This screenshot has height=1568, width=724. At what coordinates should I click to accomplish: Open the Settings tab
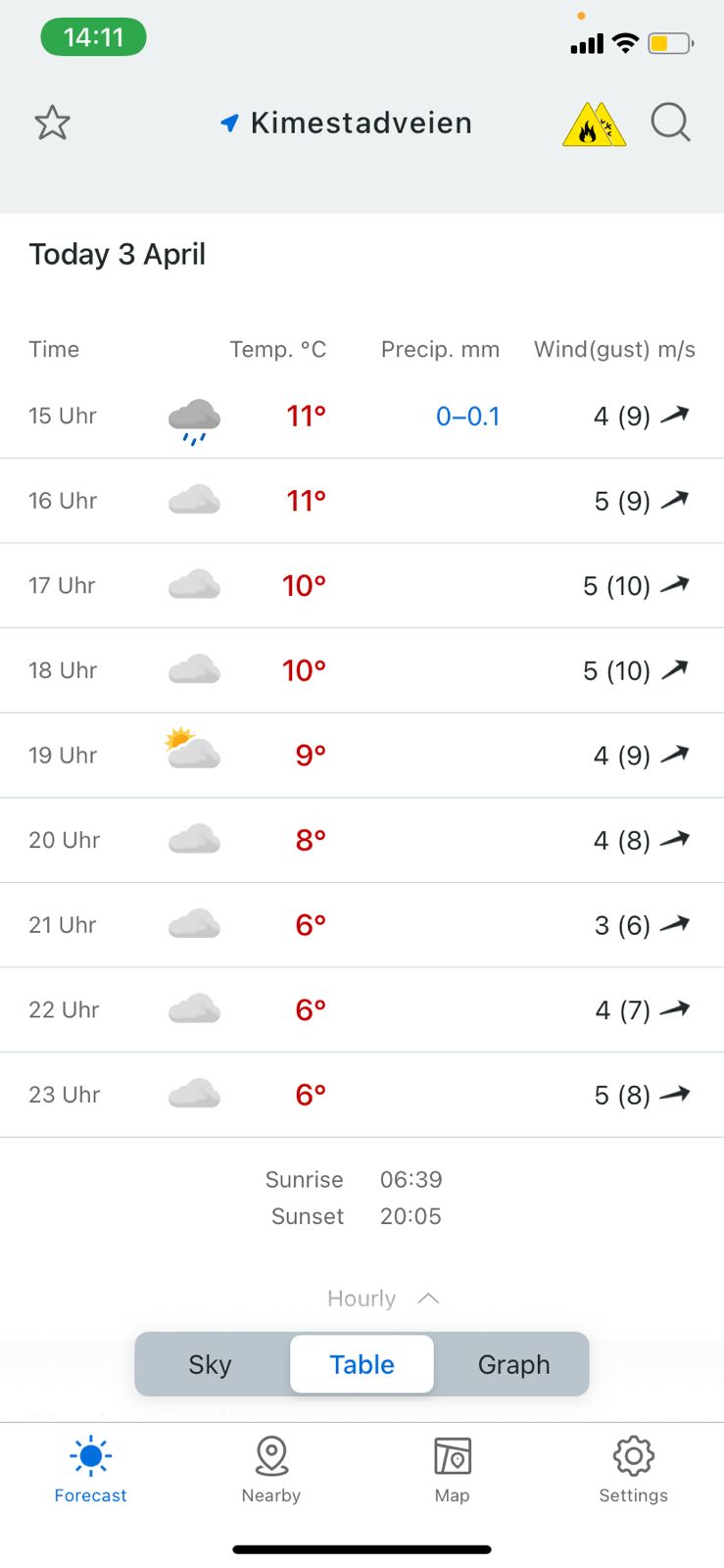click(x=633, y=1470)
